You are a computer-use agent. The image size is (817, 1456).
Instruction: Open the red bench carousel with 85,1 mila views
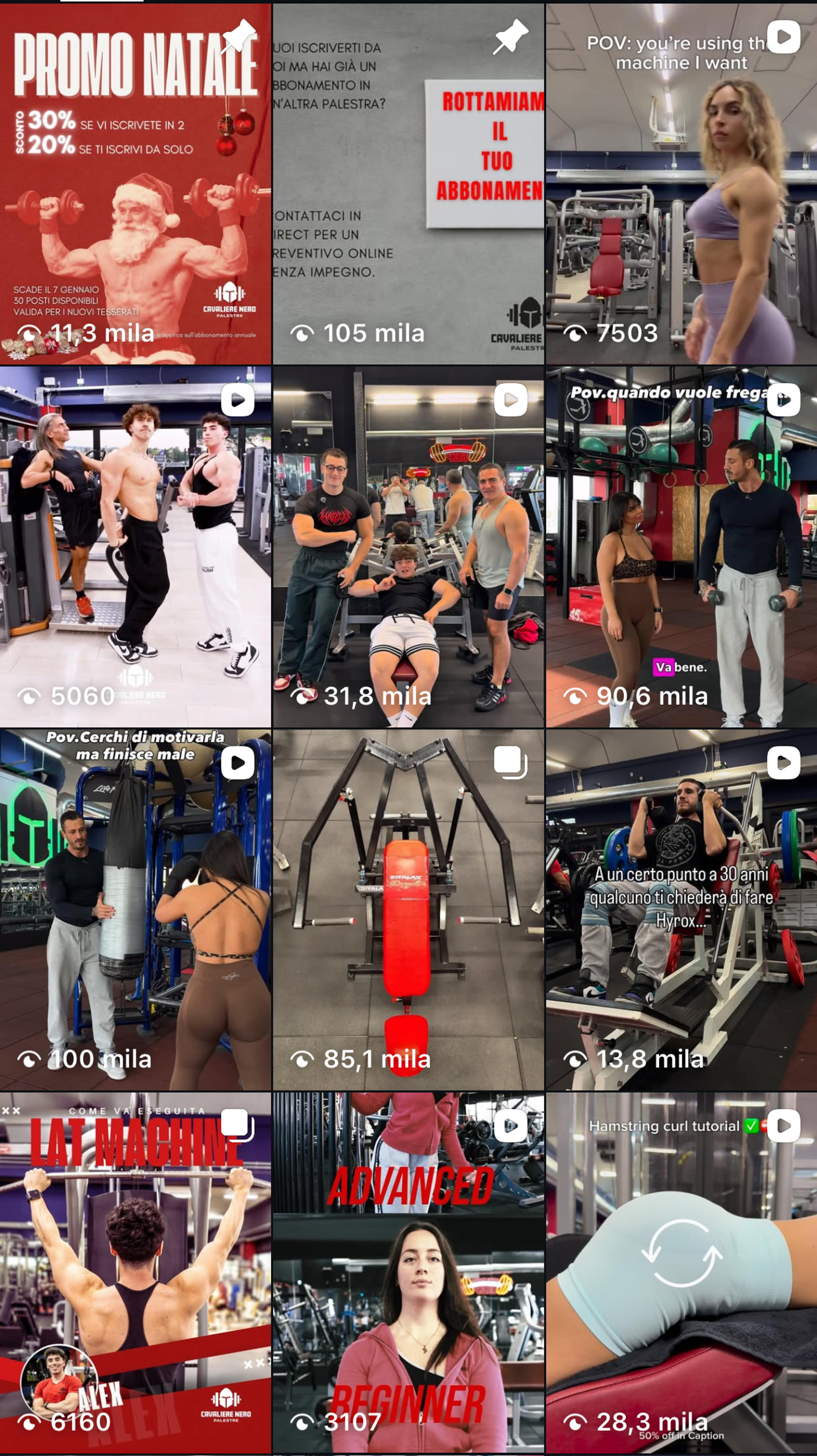[408, 909]
